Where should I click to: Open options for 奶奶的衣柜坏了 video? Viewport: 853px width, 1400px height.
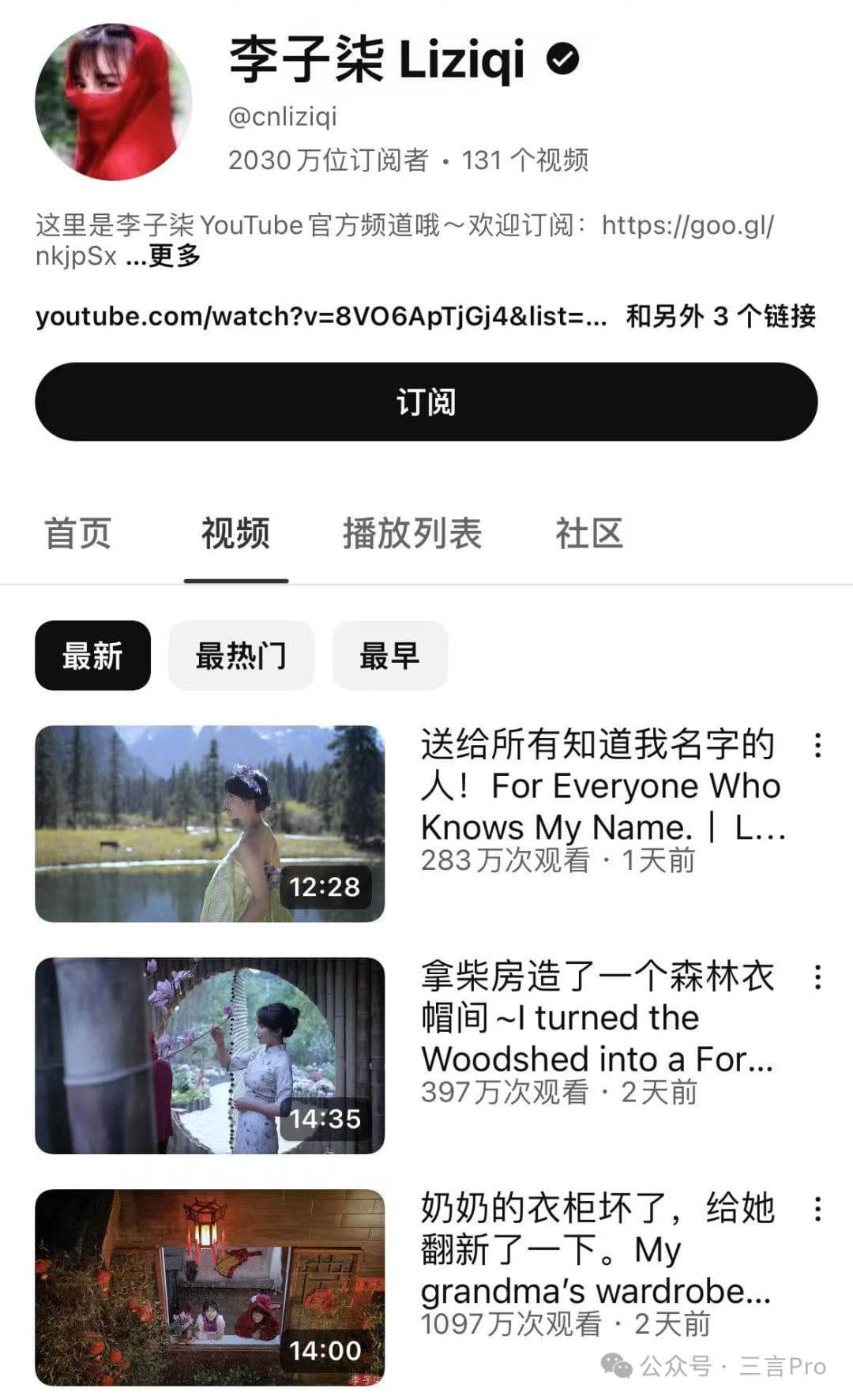817,1209
